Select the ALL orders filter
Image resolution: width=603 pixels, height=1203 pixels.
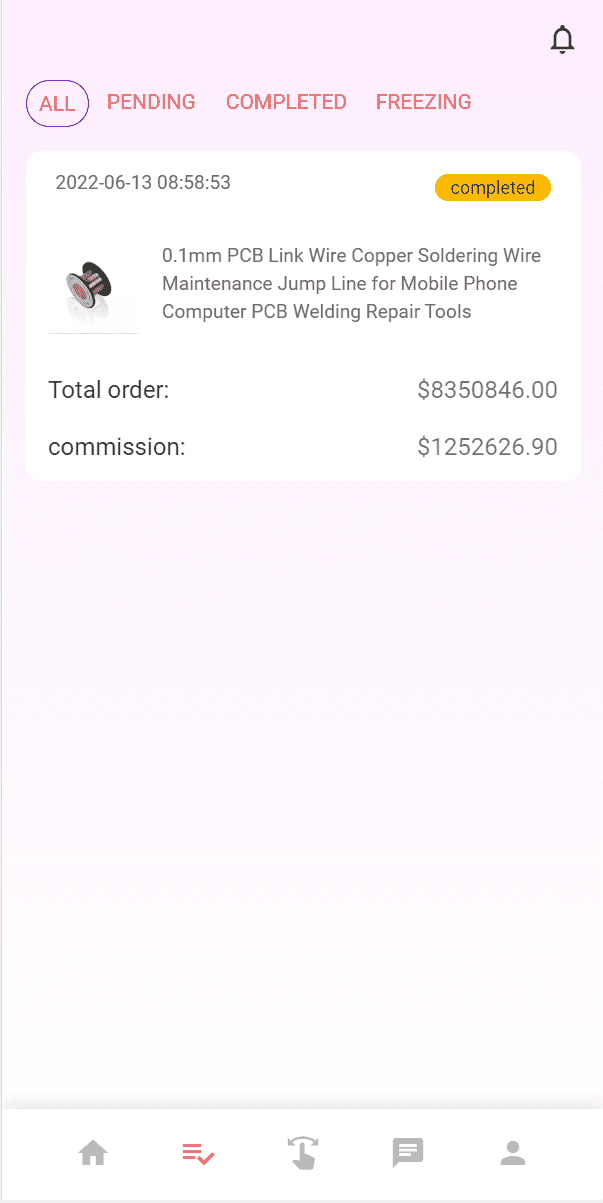[57, 103]
